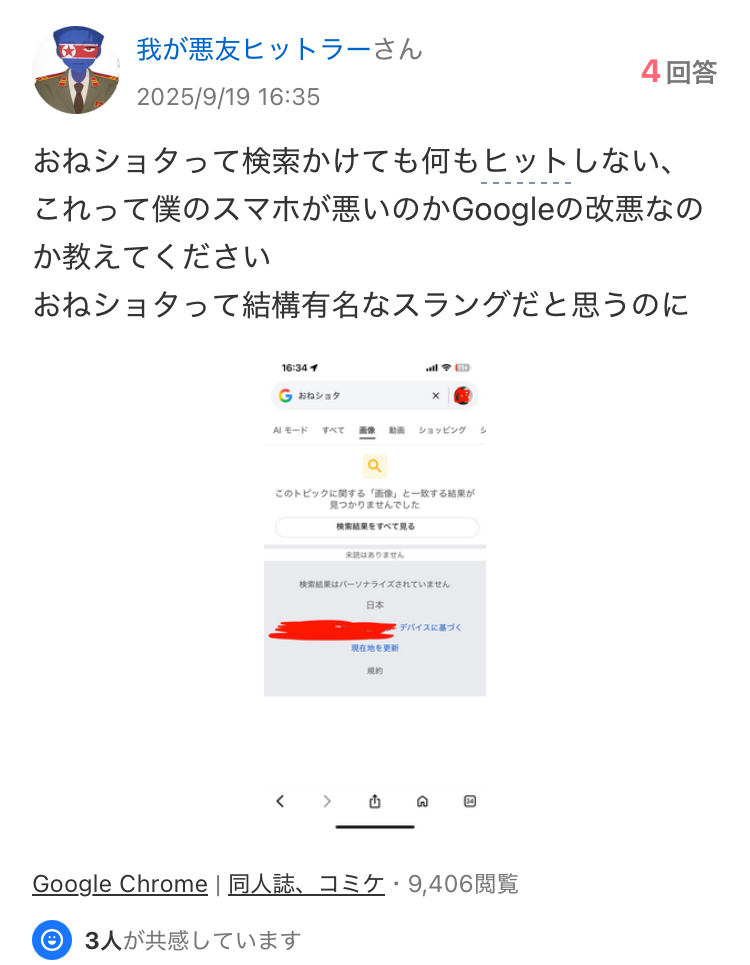Open the Google Chrome category link
Viewport: 750px width, 965px height.
(120, 884)
